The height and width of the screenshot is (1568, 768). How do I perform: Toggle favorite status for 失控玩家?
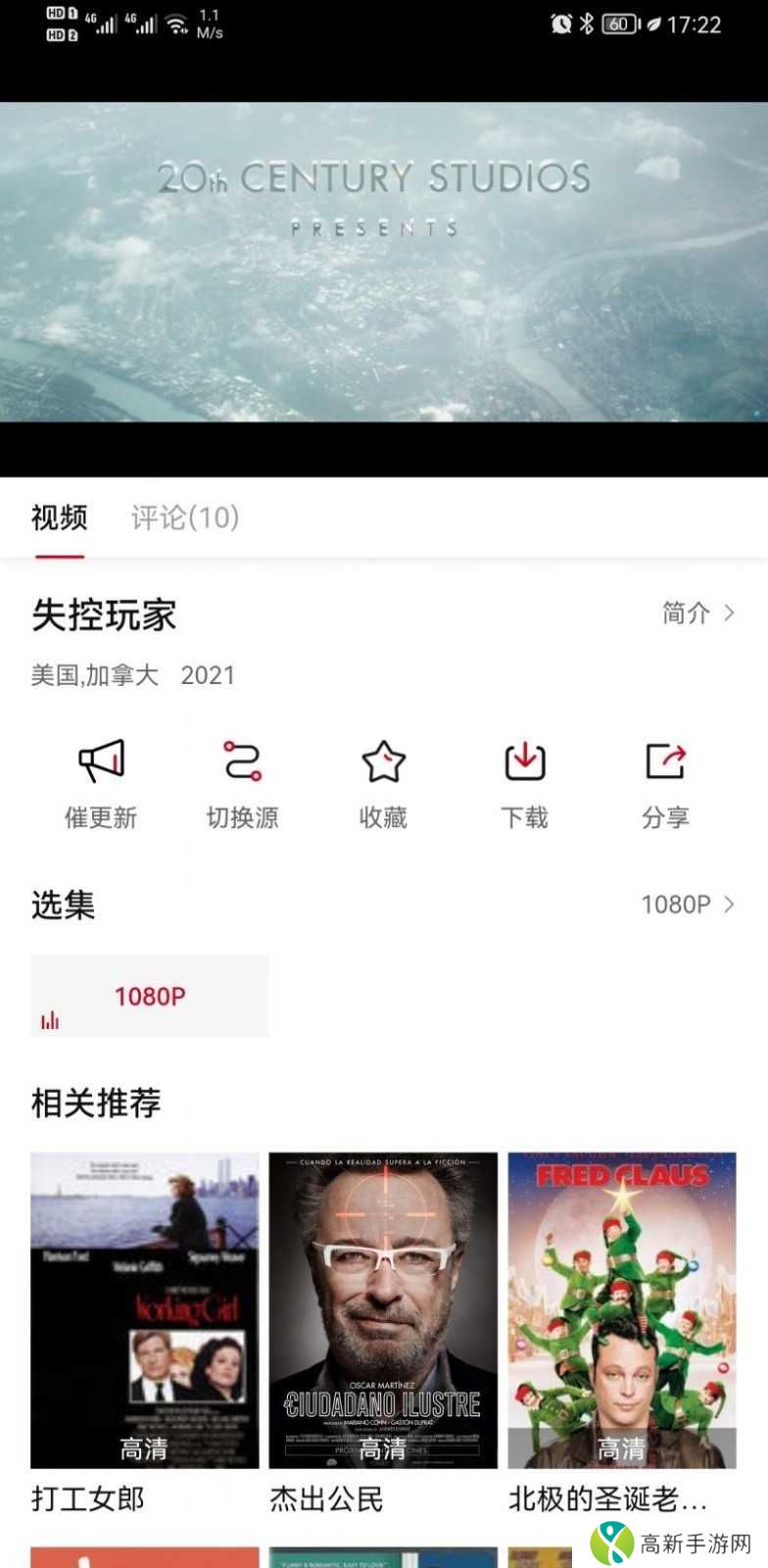point(382,779)
